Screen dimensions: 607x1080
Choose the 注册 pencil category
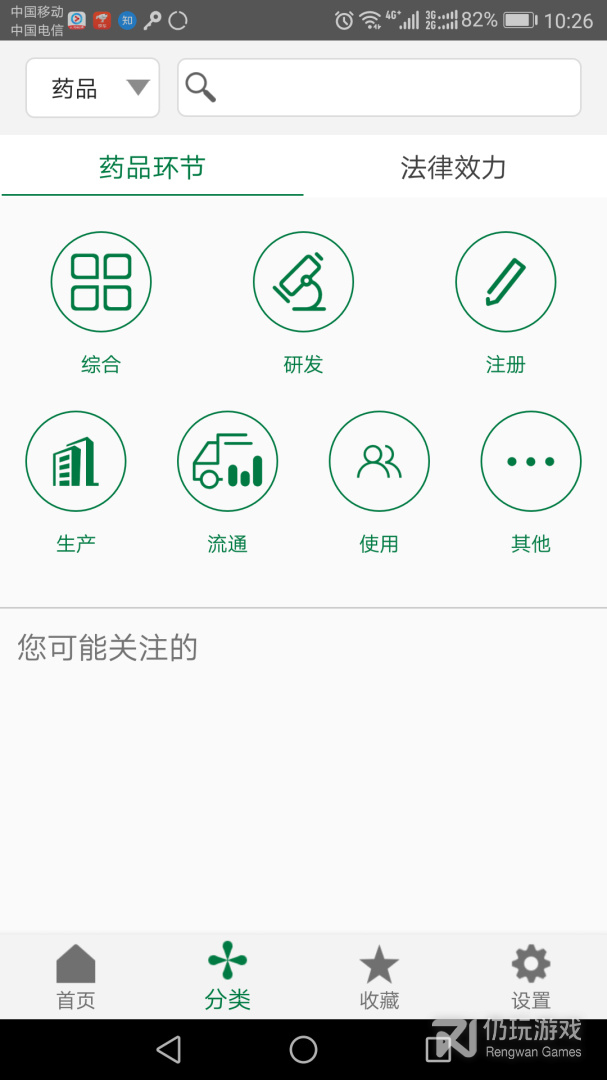pyautogui.click(x=505, y=282)
